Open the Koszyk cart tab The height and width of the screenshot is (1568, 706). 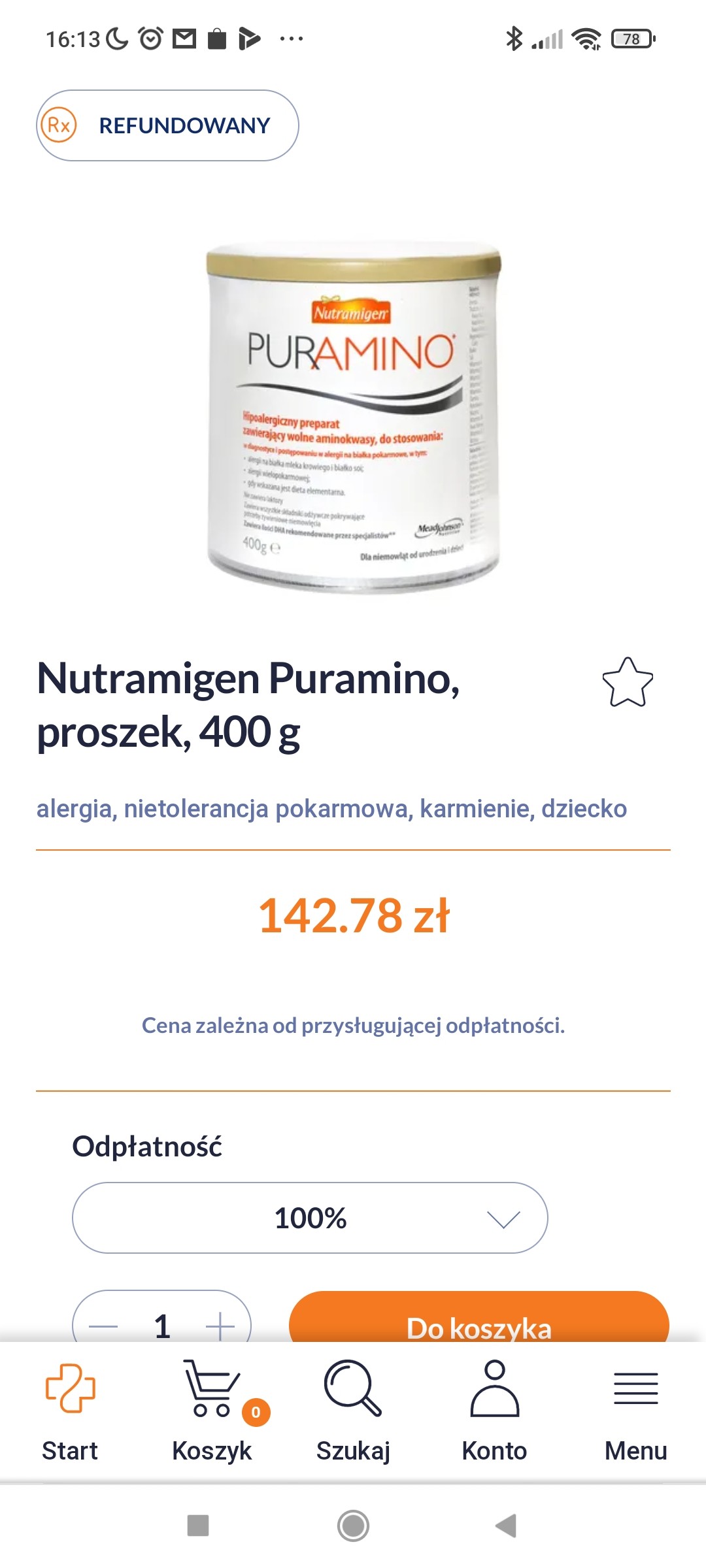click(x=212, y=1411)
